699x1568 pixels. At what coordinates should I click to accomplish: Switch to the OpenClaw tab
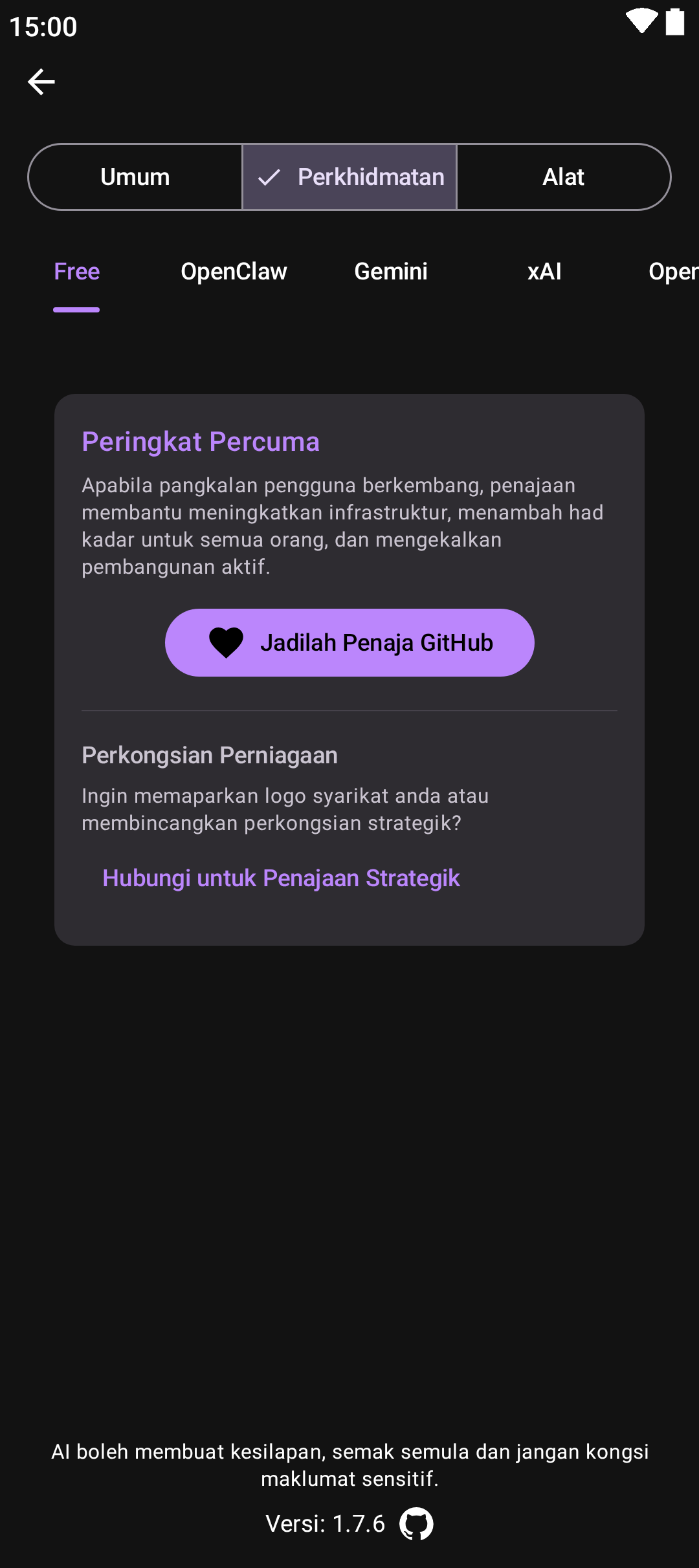(x=234, y=272)
